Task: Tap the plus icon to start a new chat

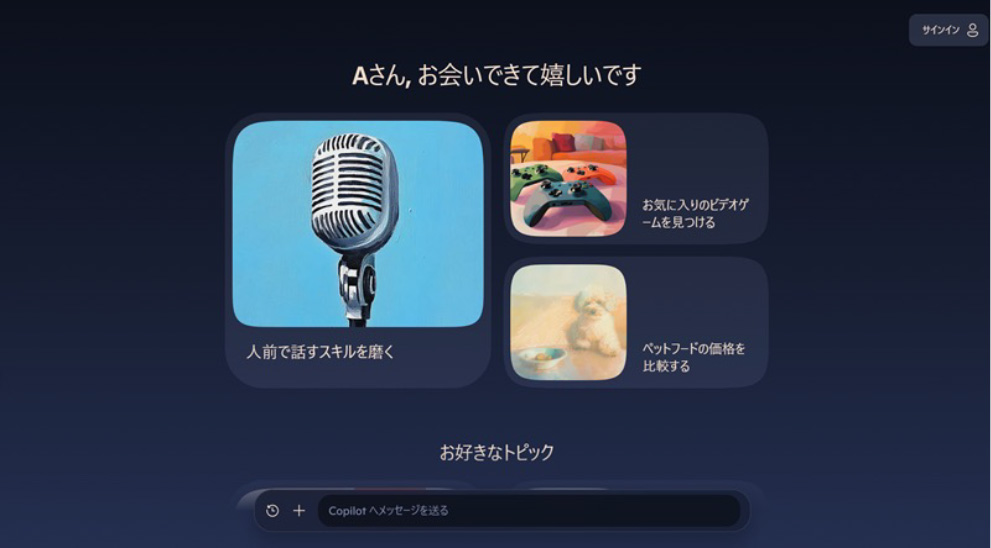Action: [x=299, y=511]
